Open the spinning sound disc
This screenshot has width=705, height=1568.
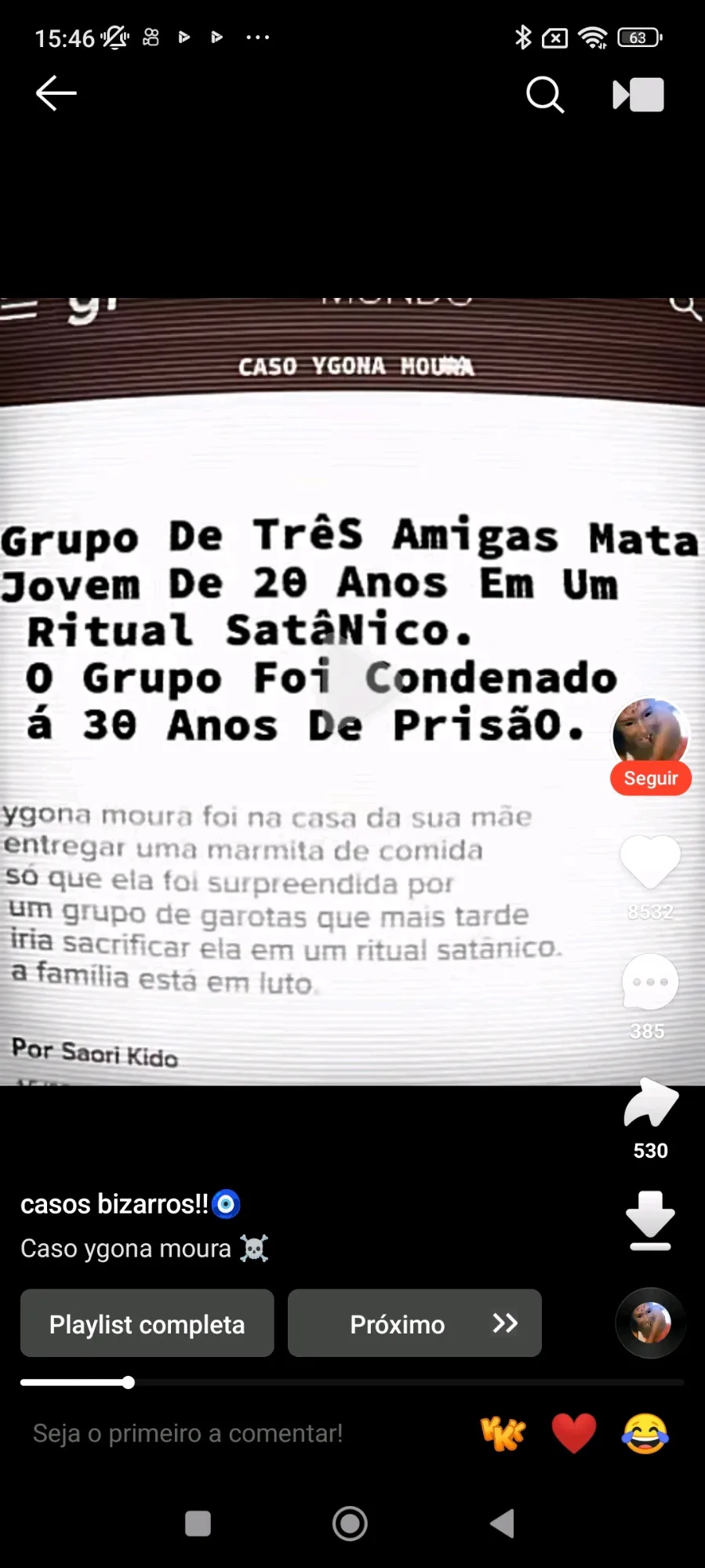(x=651, y=1323)
